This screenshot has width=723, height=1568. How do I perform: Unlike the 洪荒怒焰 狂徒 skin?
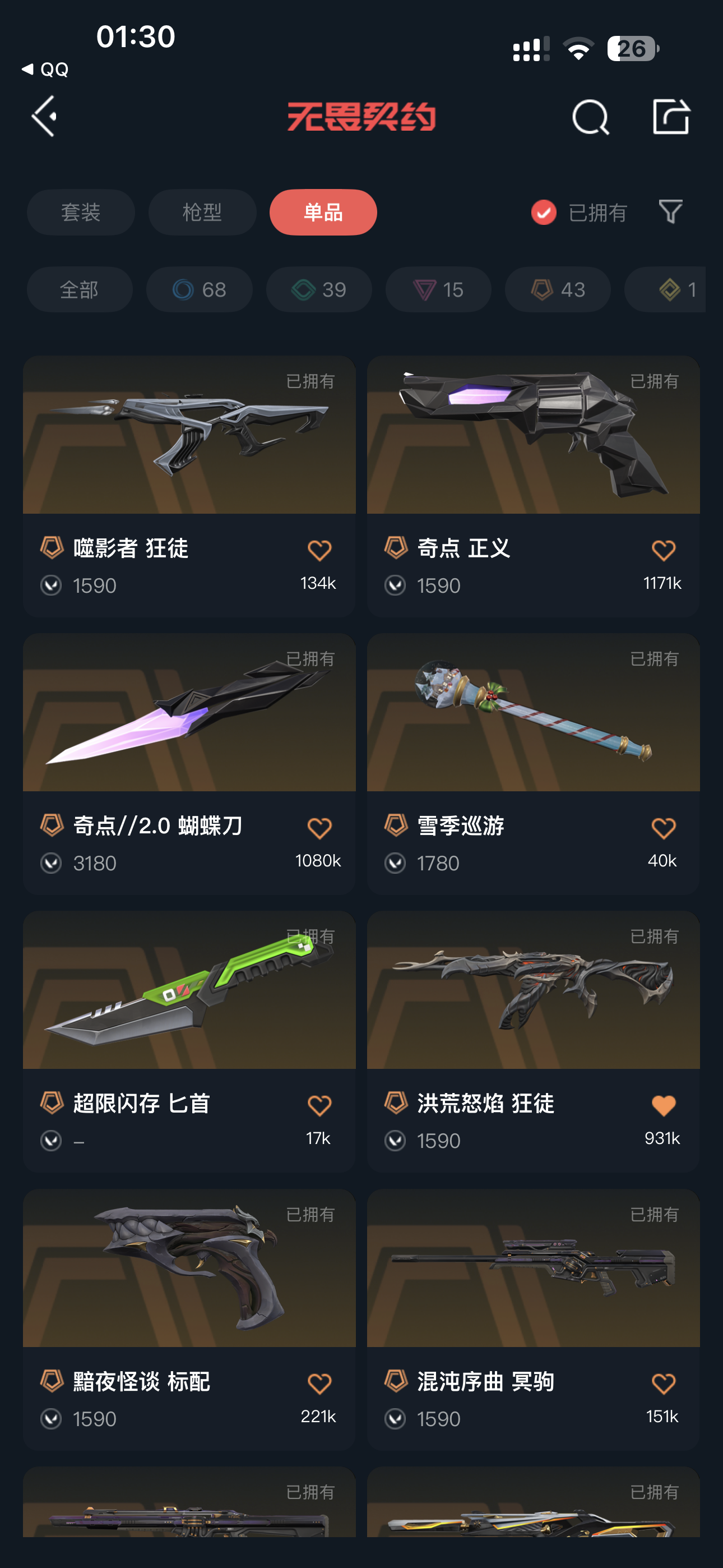(x=664, y=1105)
